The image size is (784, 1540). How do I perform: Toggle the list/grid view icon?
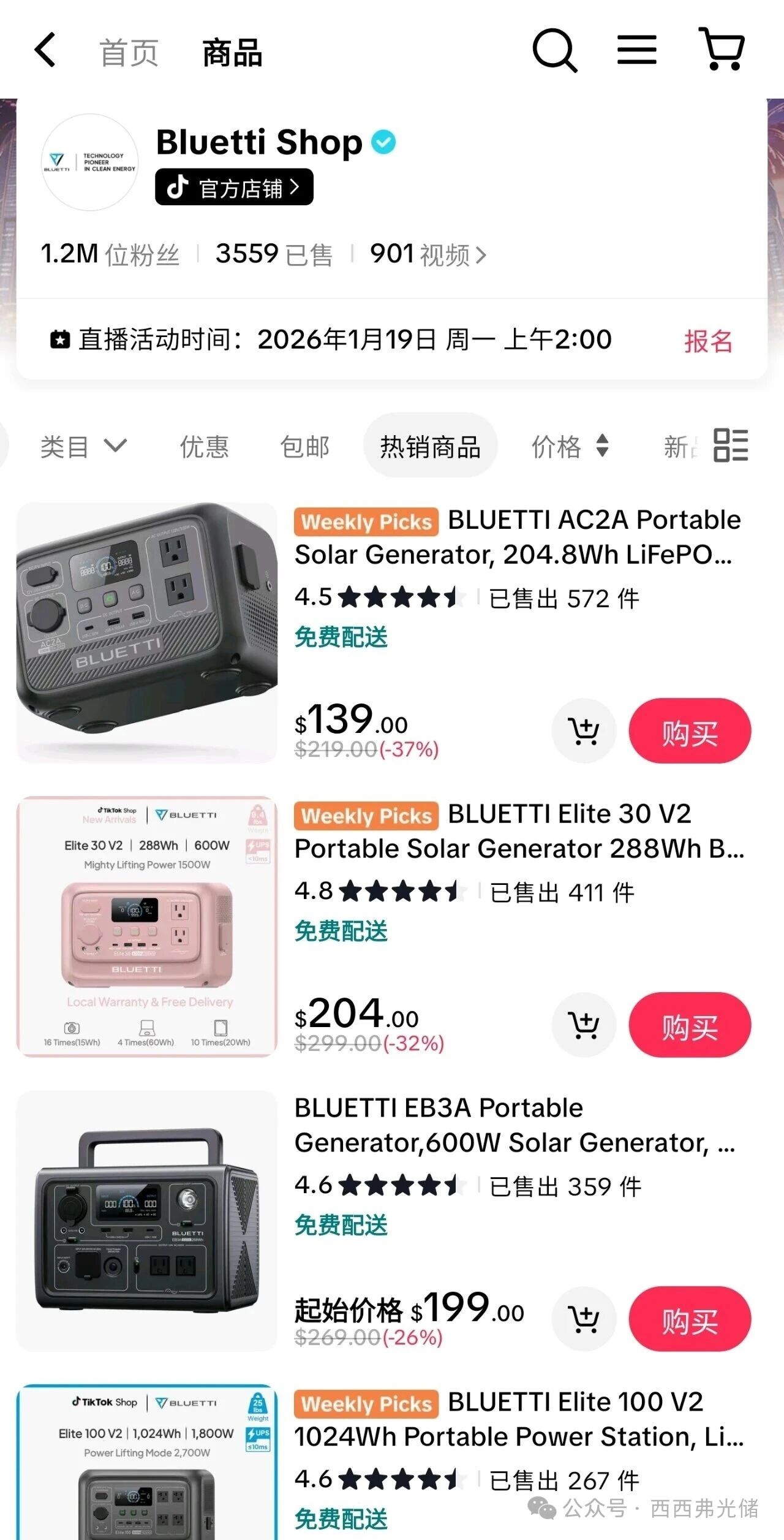[731, 446]
